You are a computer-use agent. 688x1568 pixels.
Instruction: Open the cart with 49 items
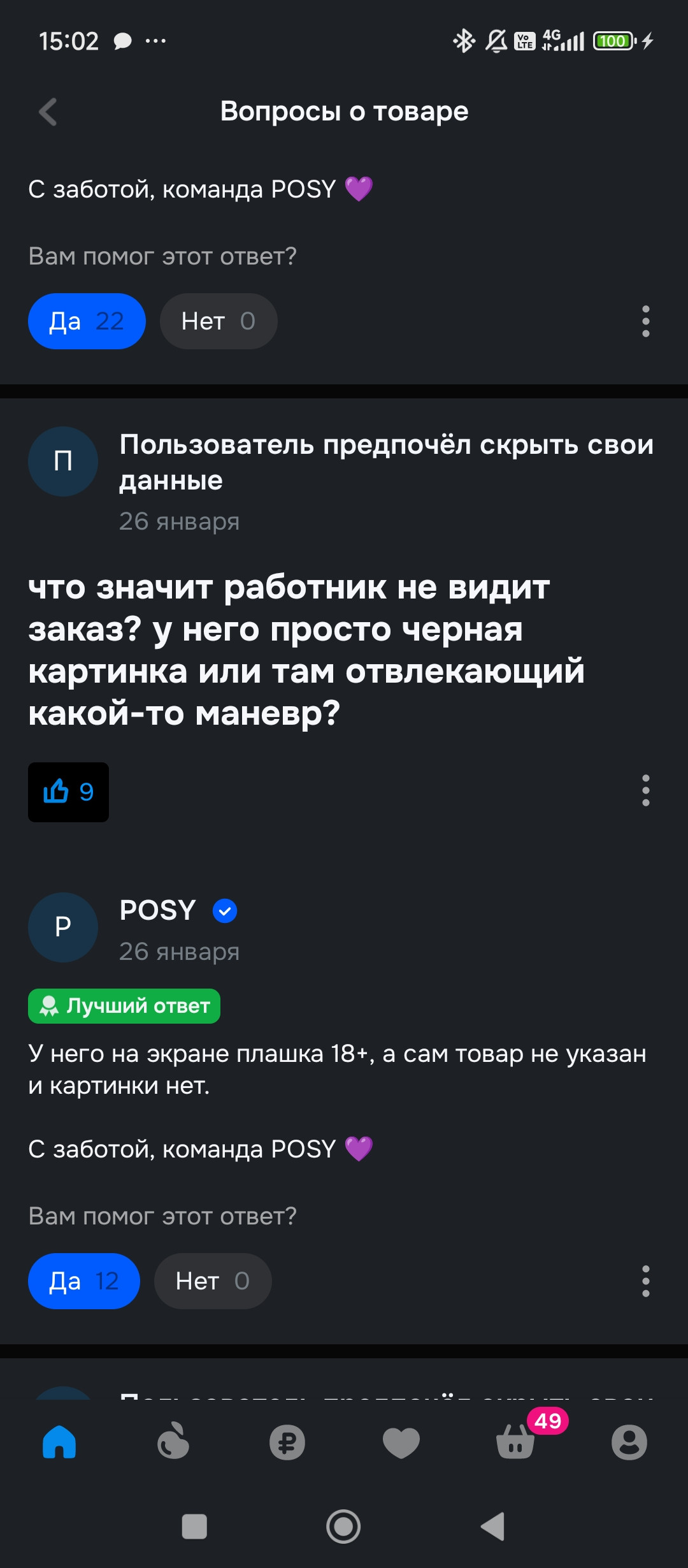click(516, 1442)
